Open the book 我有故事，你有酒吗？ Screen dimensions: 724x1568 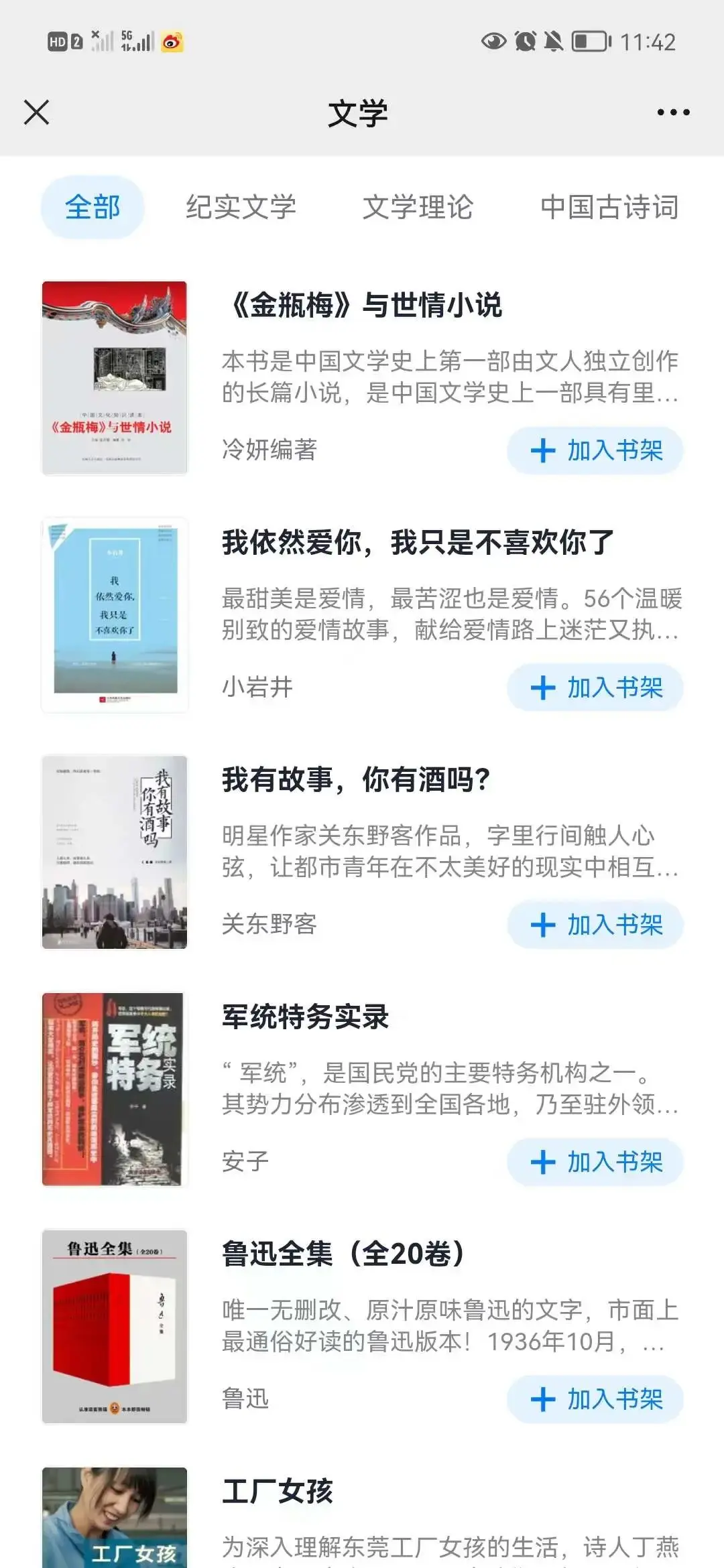point(355,780)
